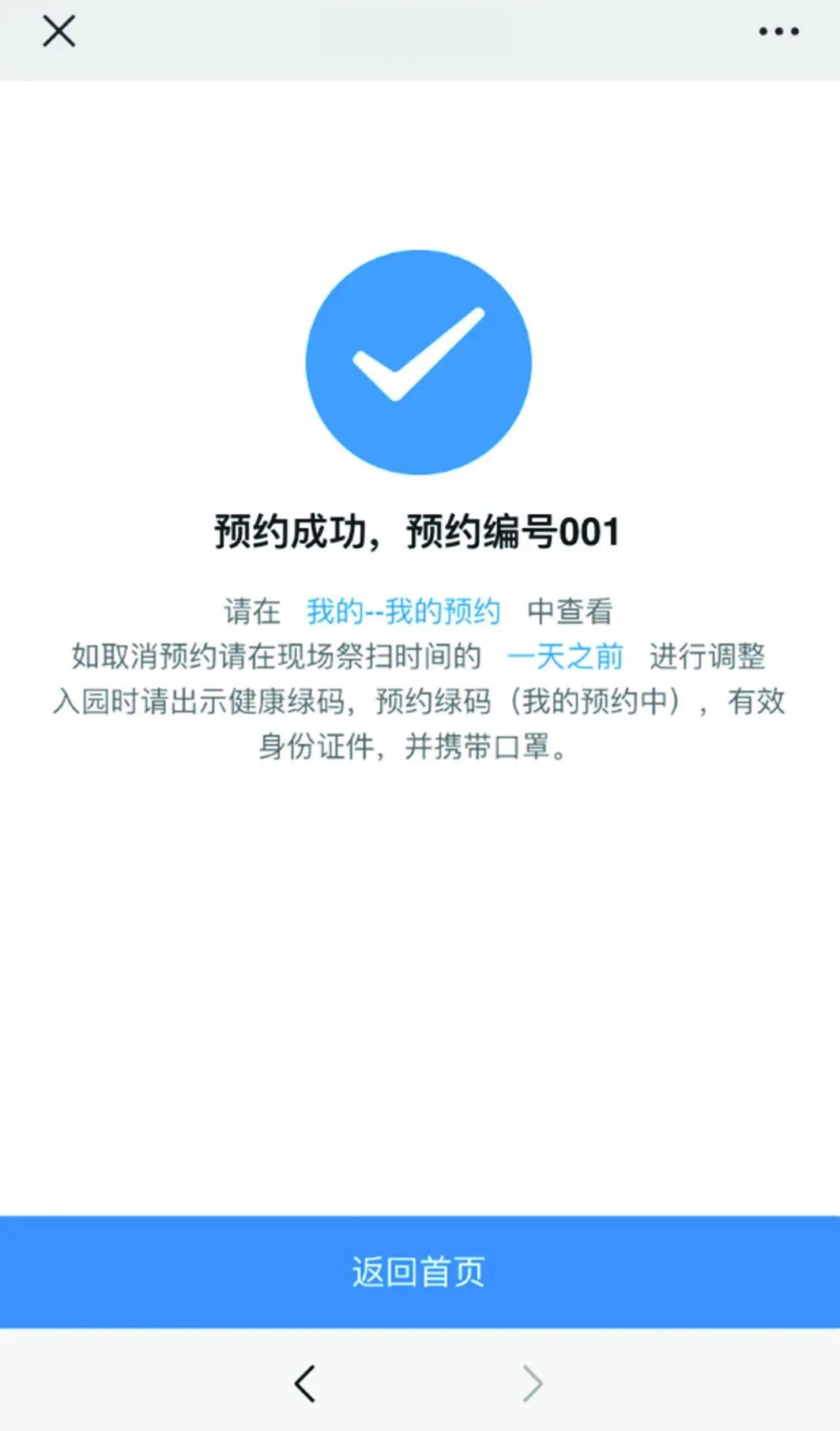Close the page with the X icon
This screenshot has width=840, height=1431.
(58, 32)
